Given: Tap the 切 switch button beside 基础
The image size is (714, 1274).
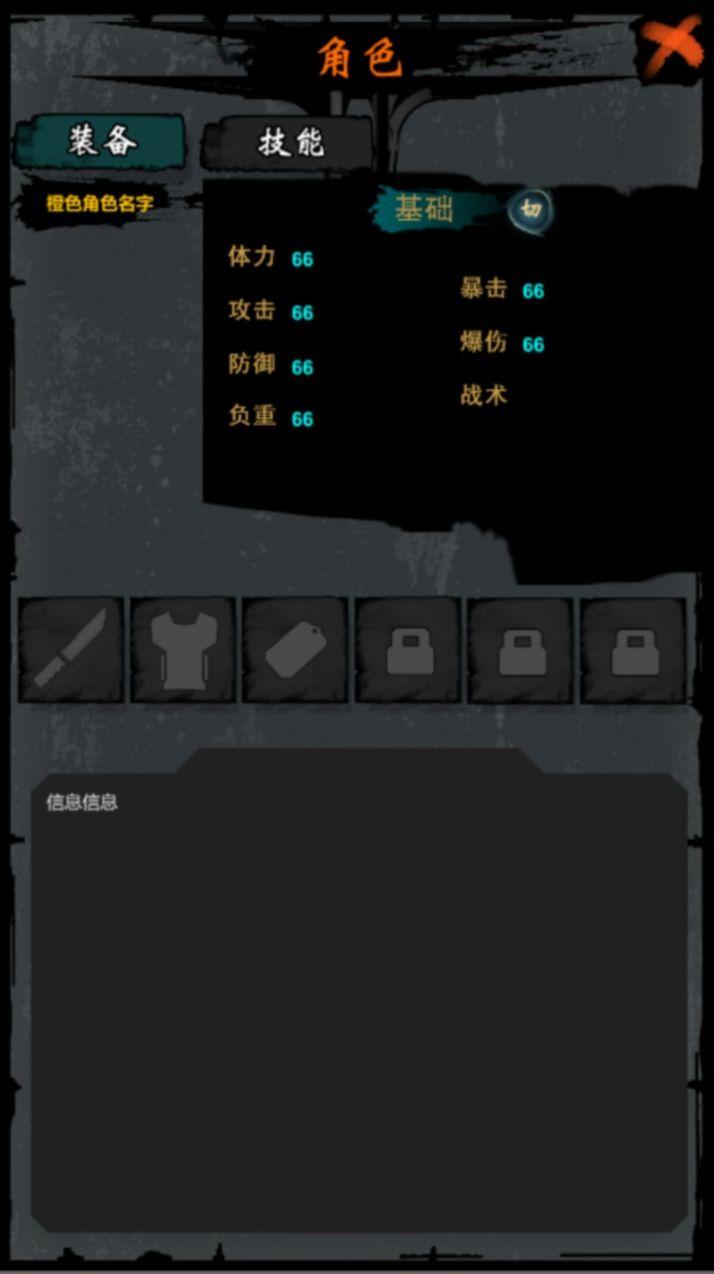Looking at the screenshot, I should [x=531, y=210].
